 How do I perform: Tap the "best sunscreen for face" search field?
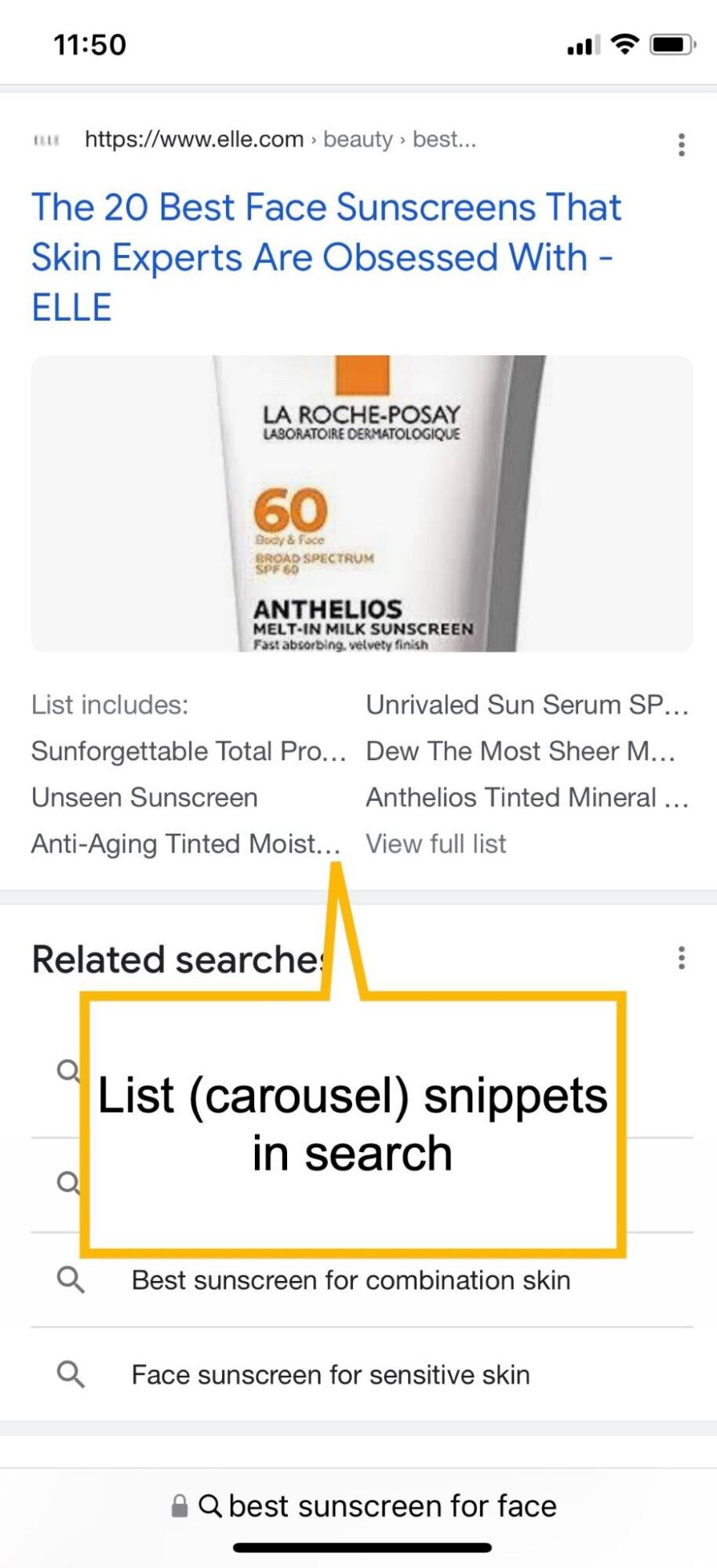pyautogui.click(x=391, y=1504)
